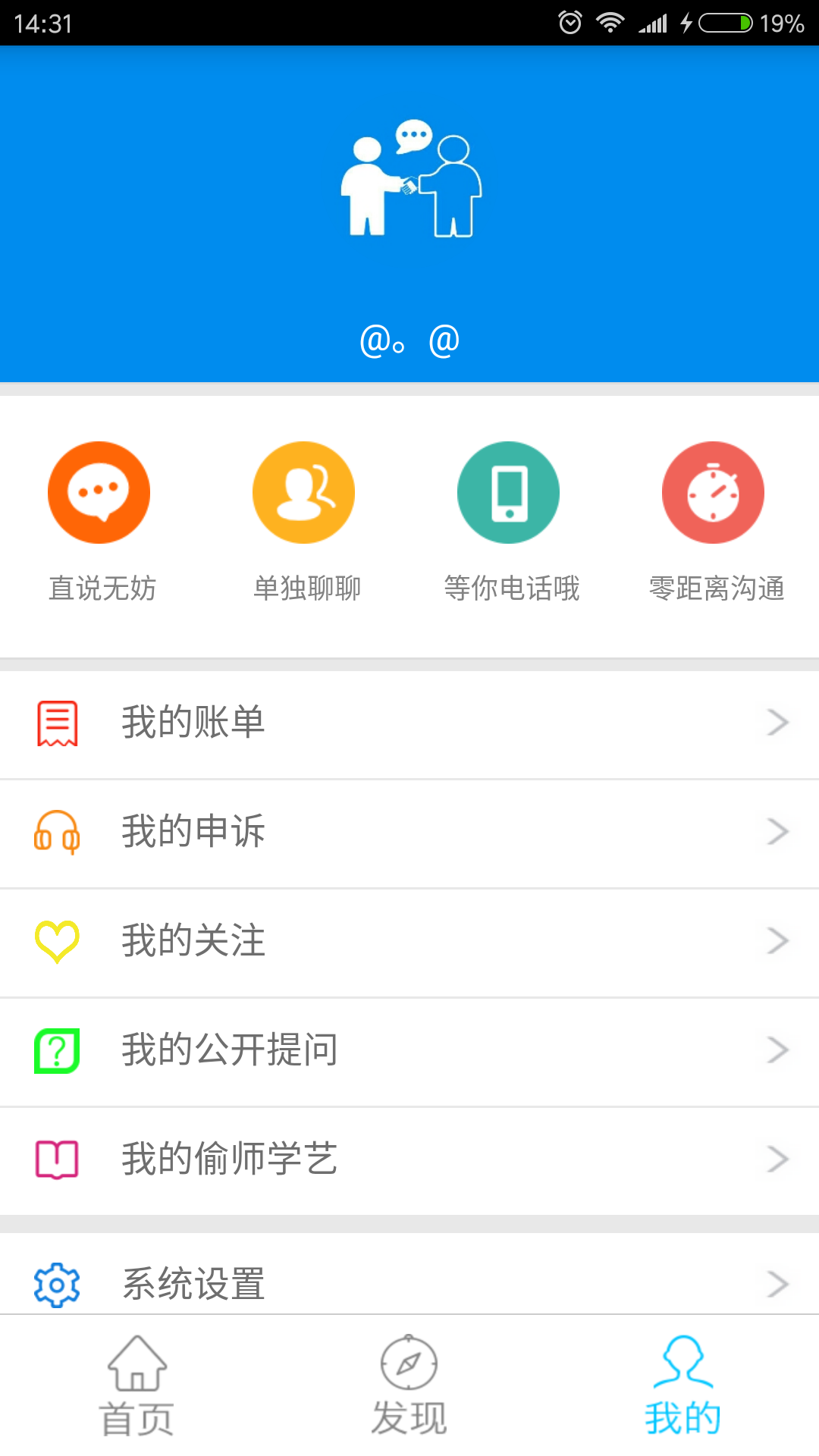This screenshot has height=1456, width=819.
Task: Open 系统设置 settings
Action: pos(409,1283)
